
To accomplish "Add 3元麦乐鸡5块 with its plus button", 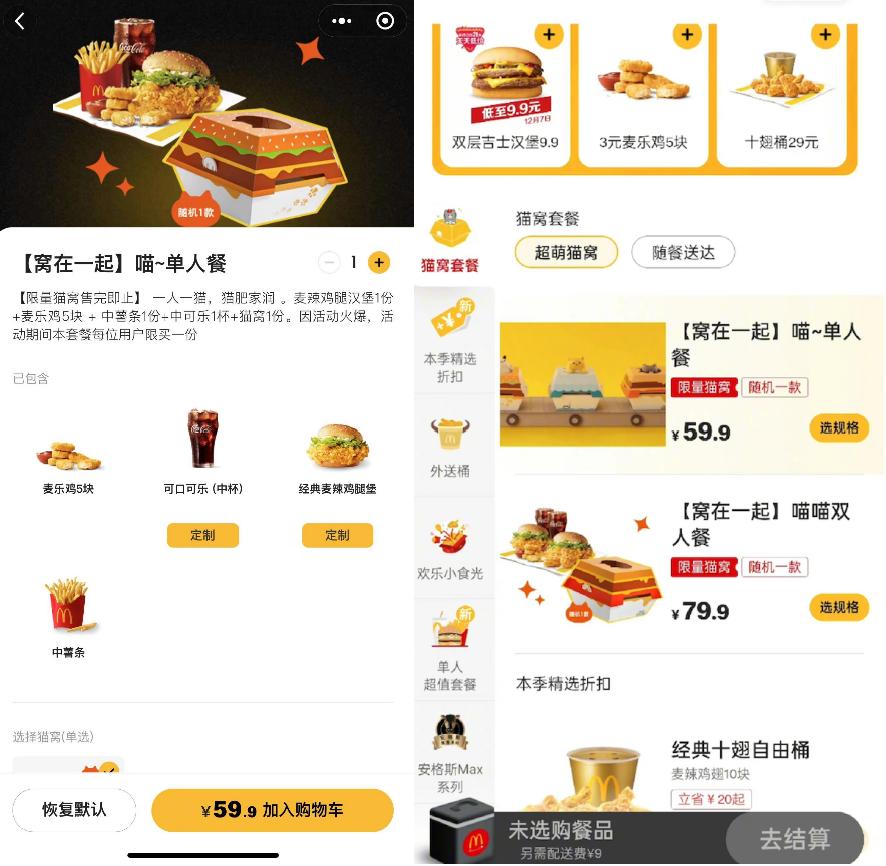I will pyautogui.click(x=686, y=36).
